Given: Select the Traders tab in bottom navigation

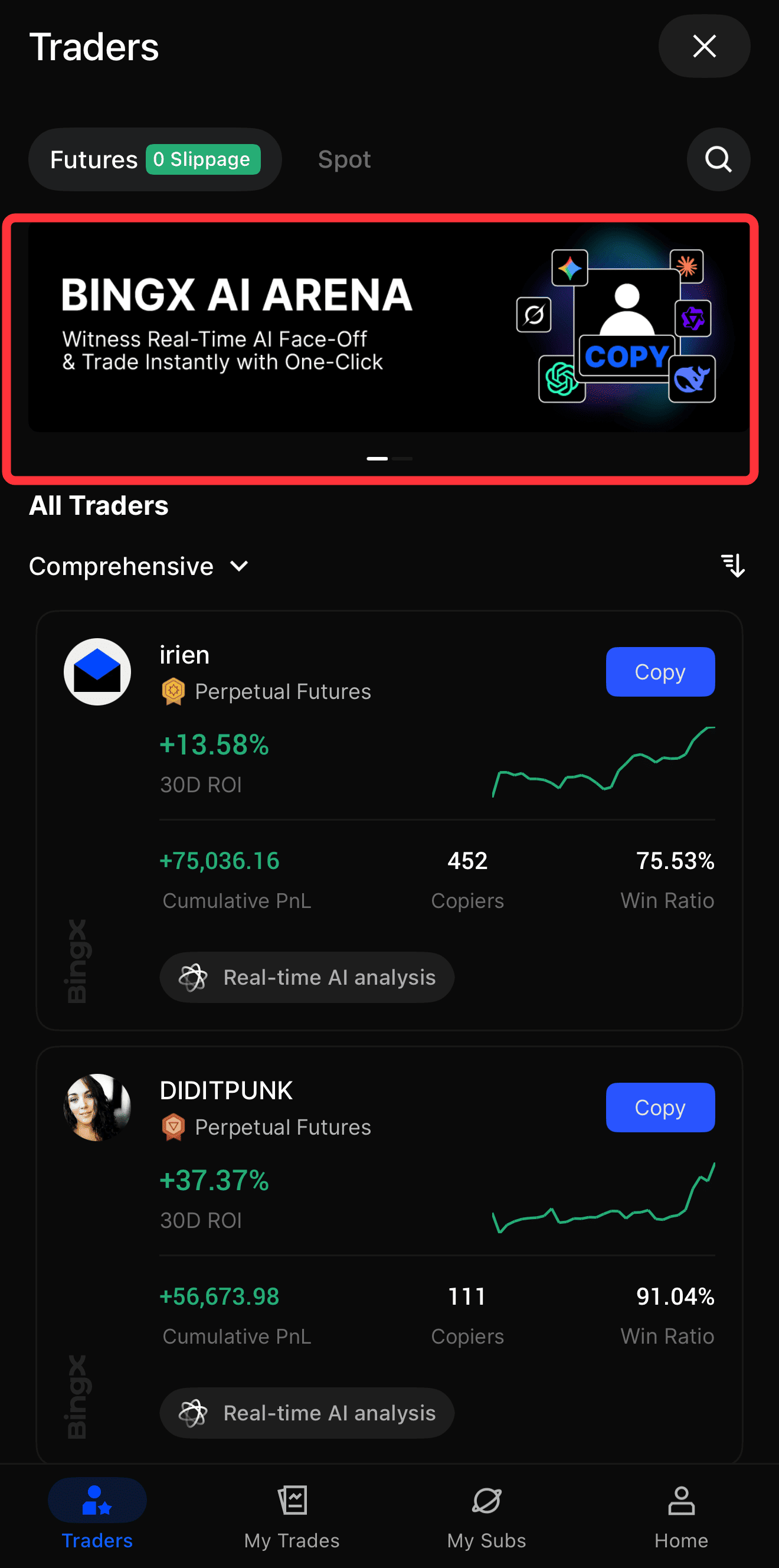Looking at the screenshot, I should [97, 1515].
